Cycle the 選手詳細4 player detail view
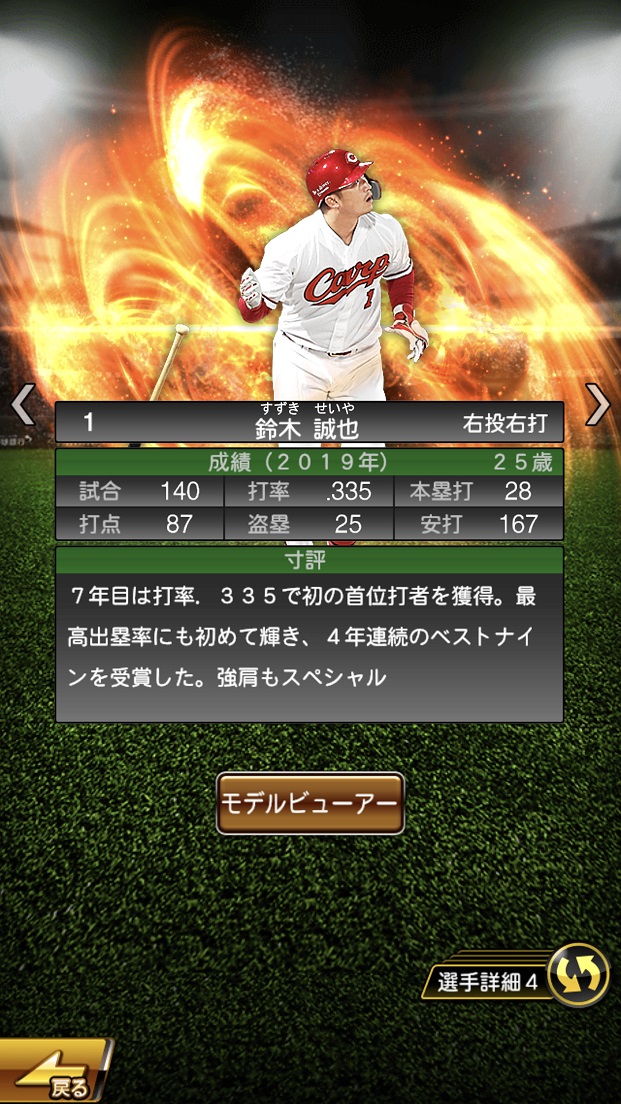 (578, 975)
